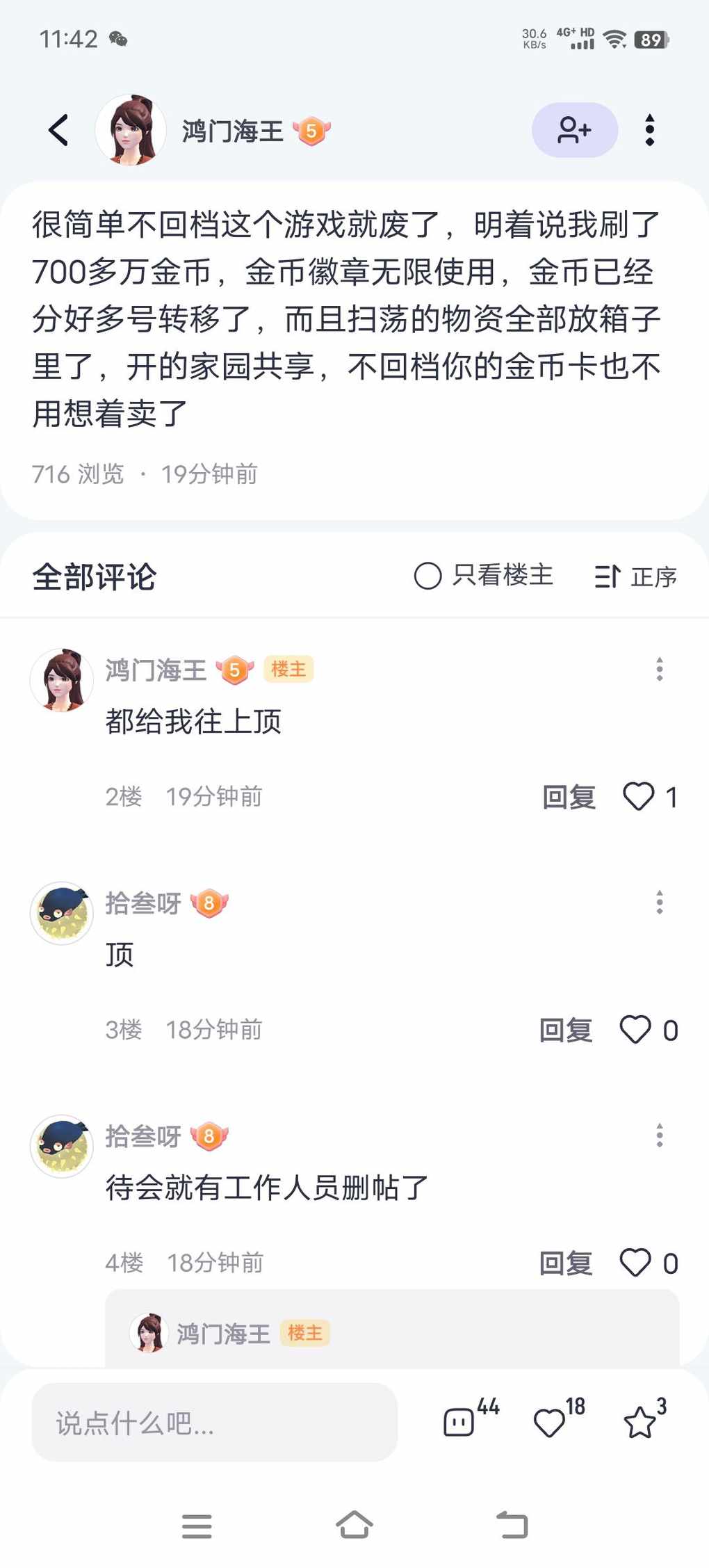Like the post with bottom heart icon
709x1568 pixels.
[549, 1422]
